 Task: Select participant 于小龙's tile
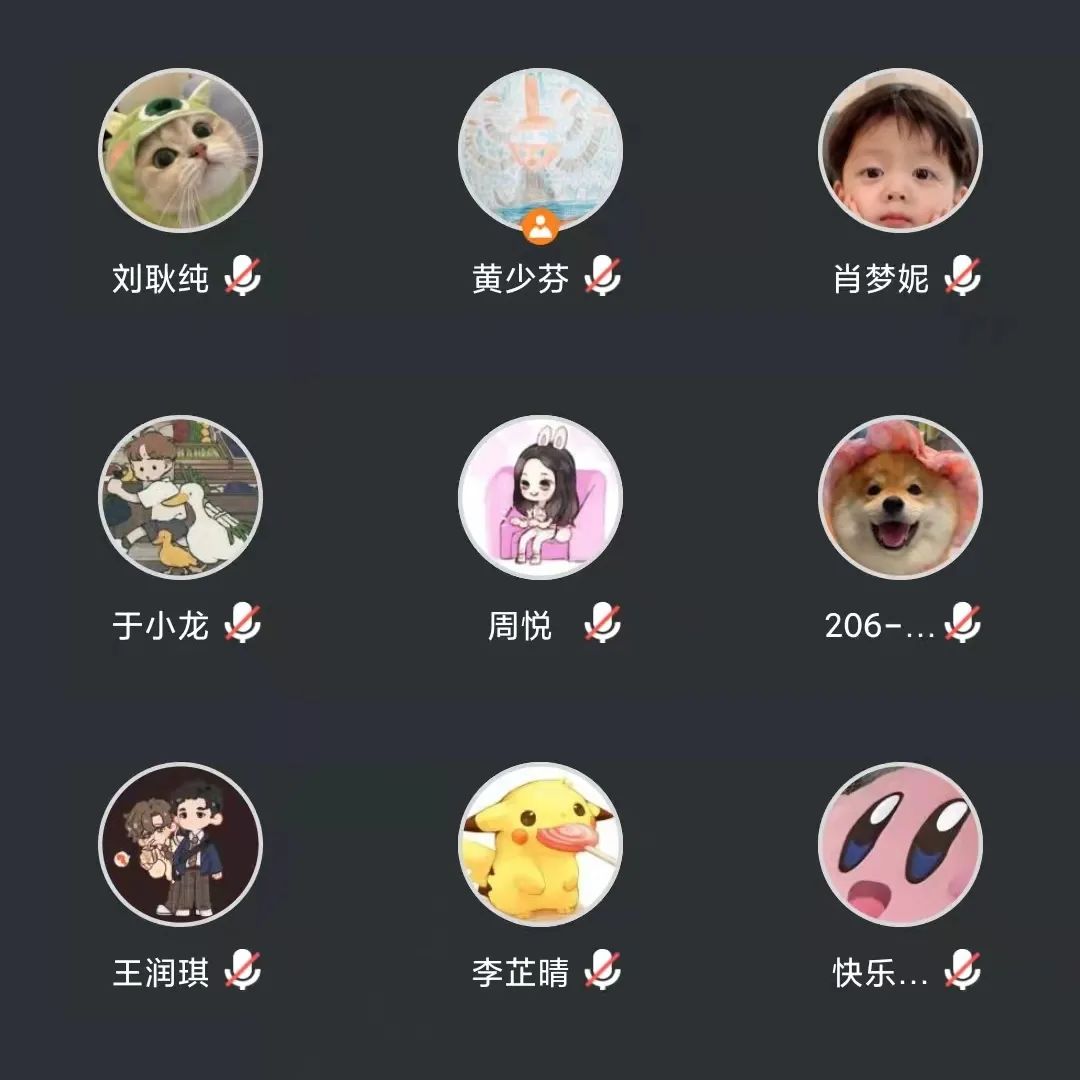180,497
